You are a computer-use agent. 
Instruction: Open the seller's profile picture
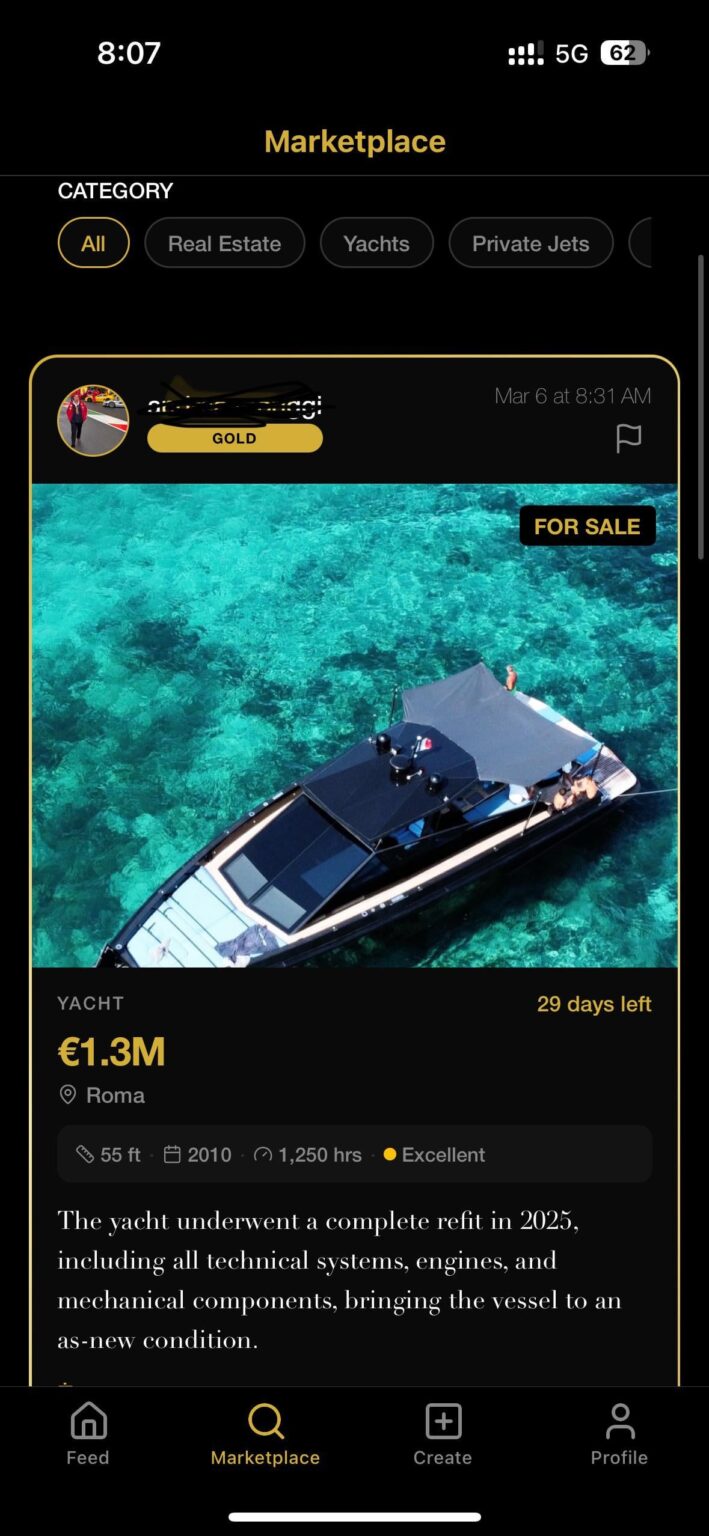(x=93, y=421)
